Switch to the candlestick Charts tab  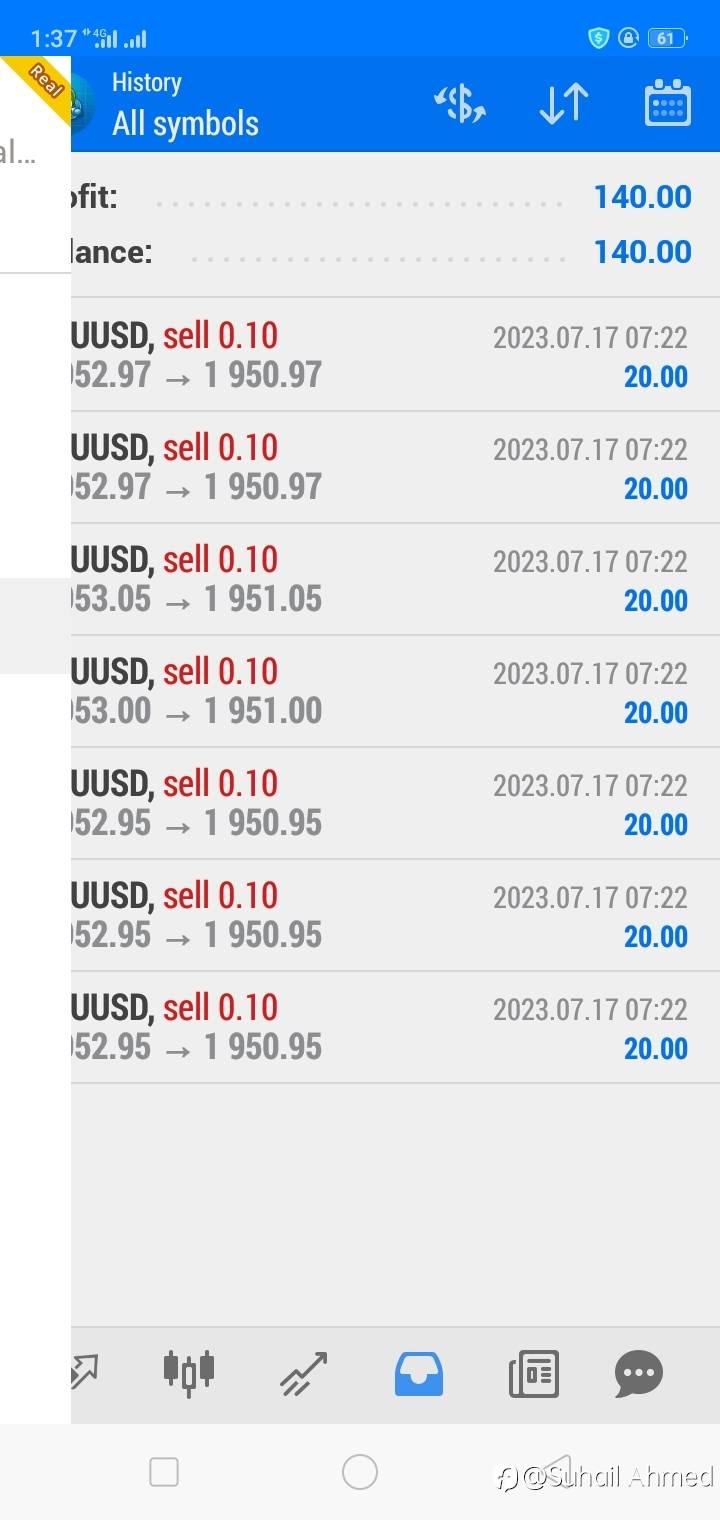189,1371
